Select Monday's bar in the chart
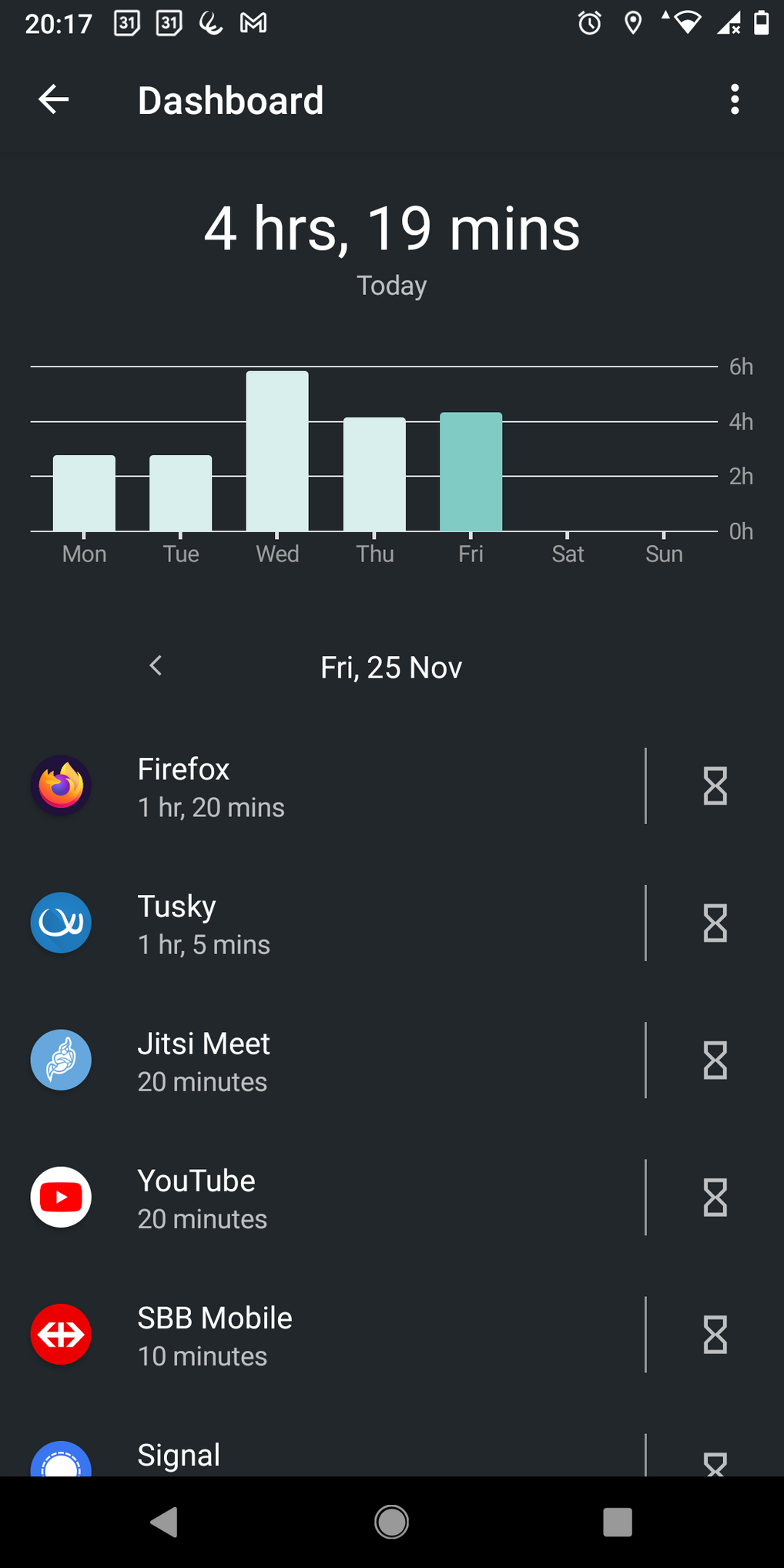Screen dimensions: 784x1568 click(84, 493)
